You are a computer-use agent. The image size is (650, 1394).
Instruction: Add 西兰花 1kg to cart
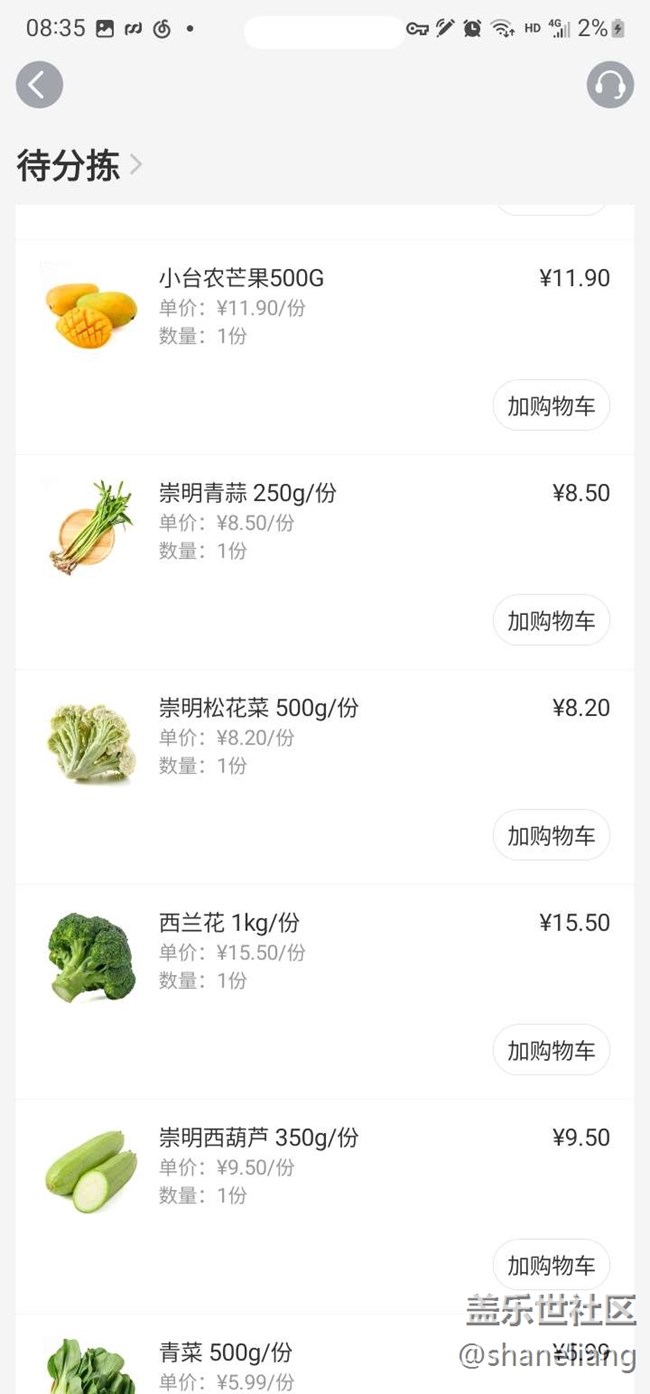551,1051
